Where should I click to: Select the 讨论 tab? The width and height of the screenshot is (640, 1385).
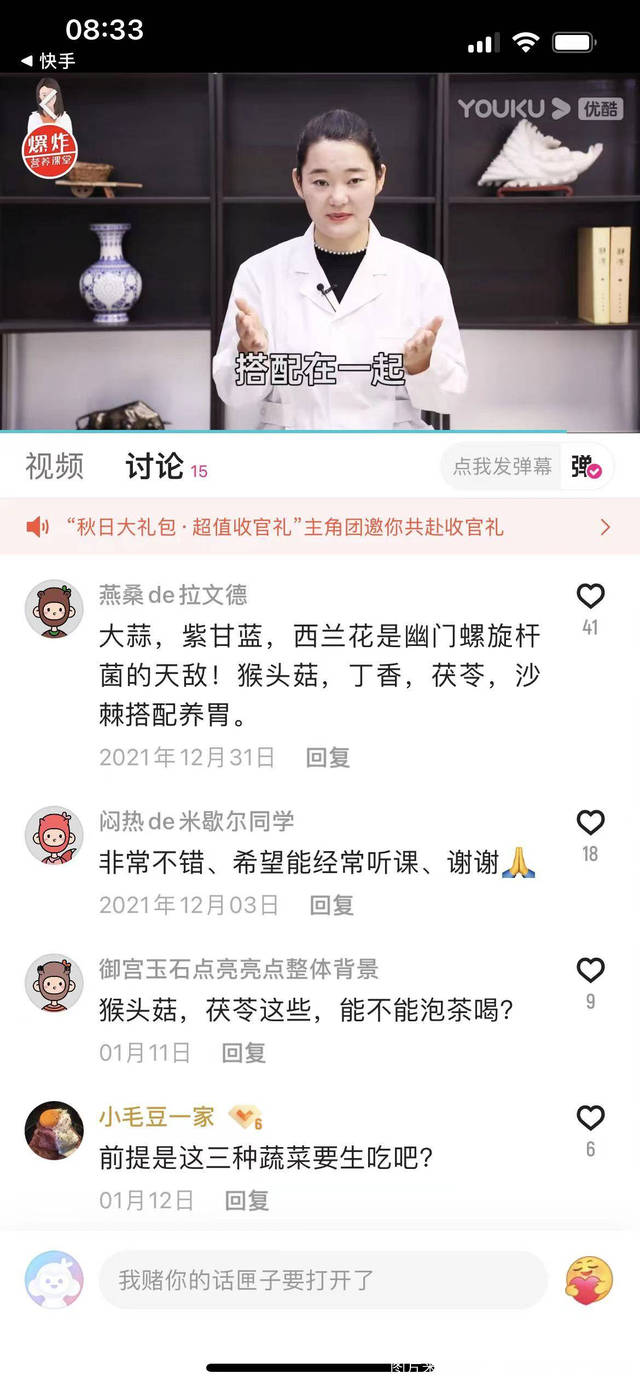(x=155, y=466)
